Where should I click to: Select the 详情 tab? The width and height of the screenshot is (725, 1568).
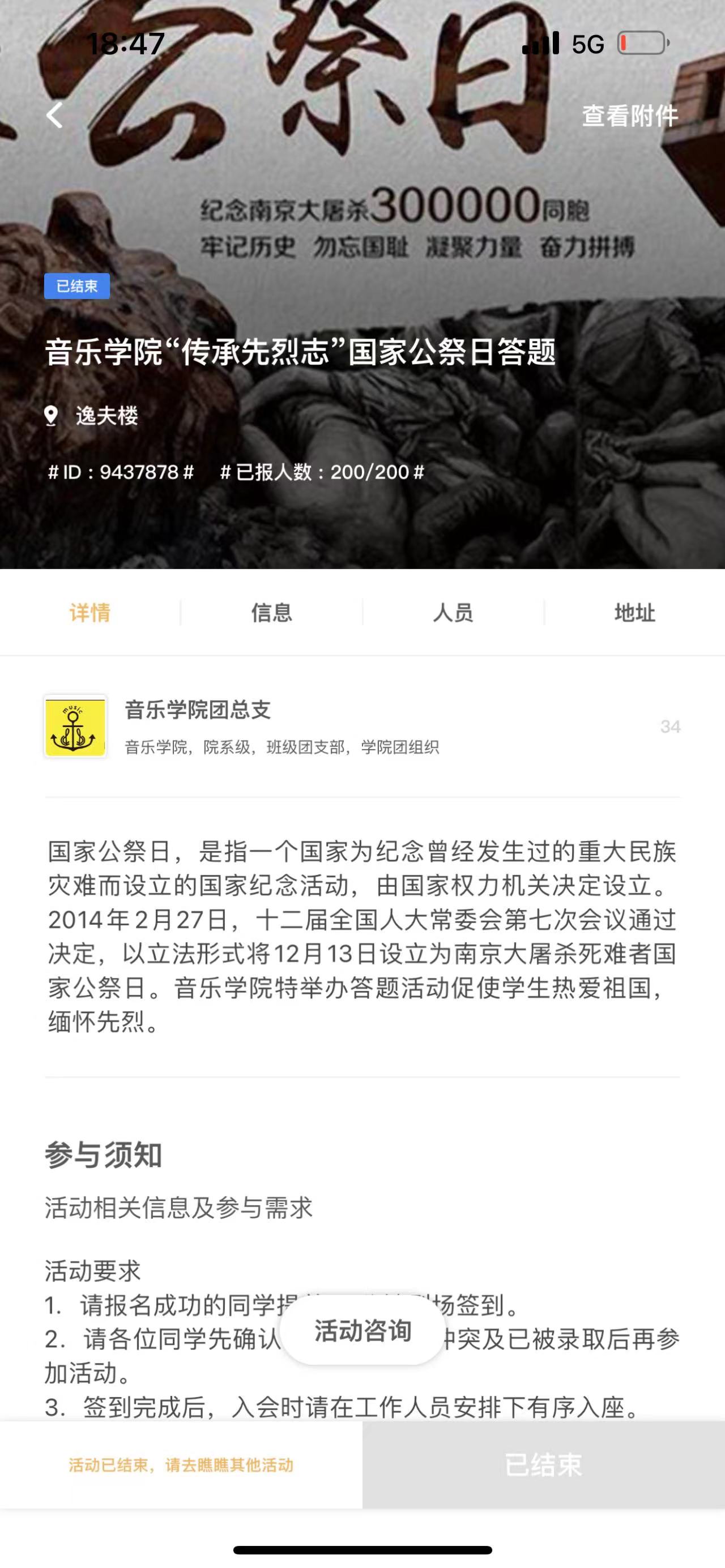point(90,612)
